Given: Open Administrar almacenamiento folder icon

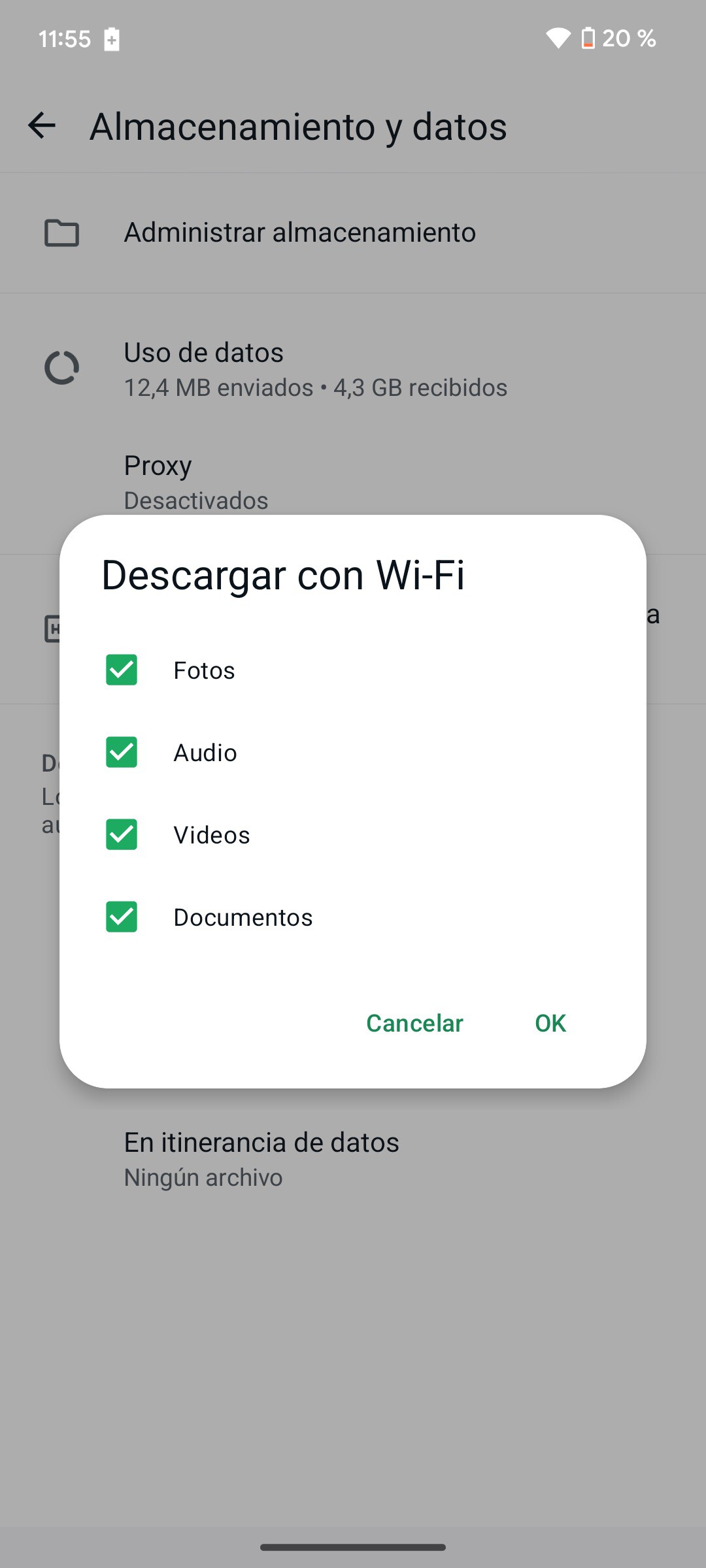Looking at the screenshot, I should pyautogui.click(x=62, y=233).
